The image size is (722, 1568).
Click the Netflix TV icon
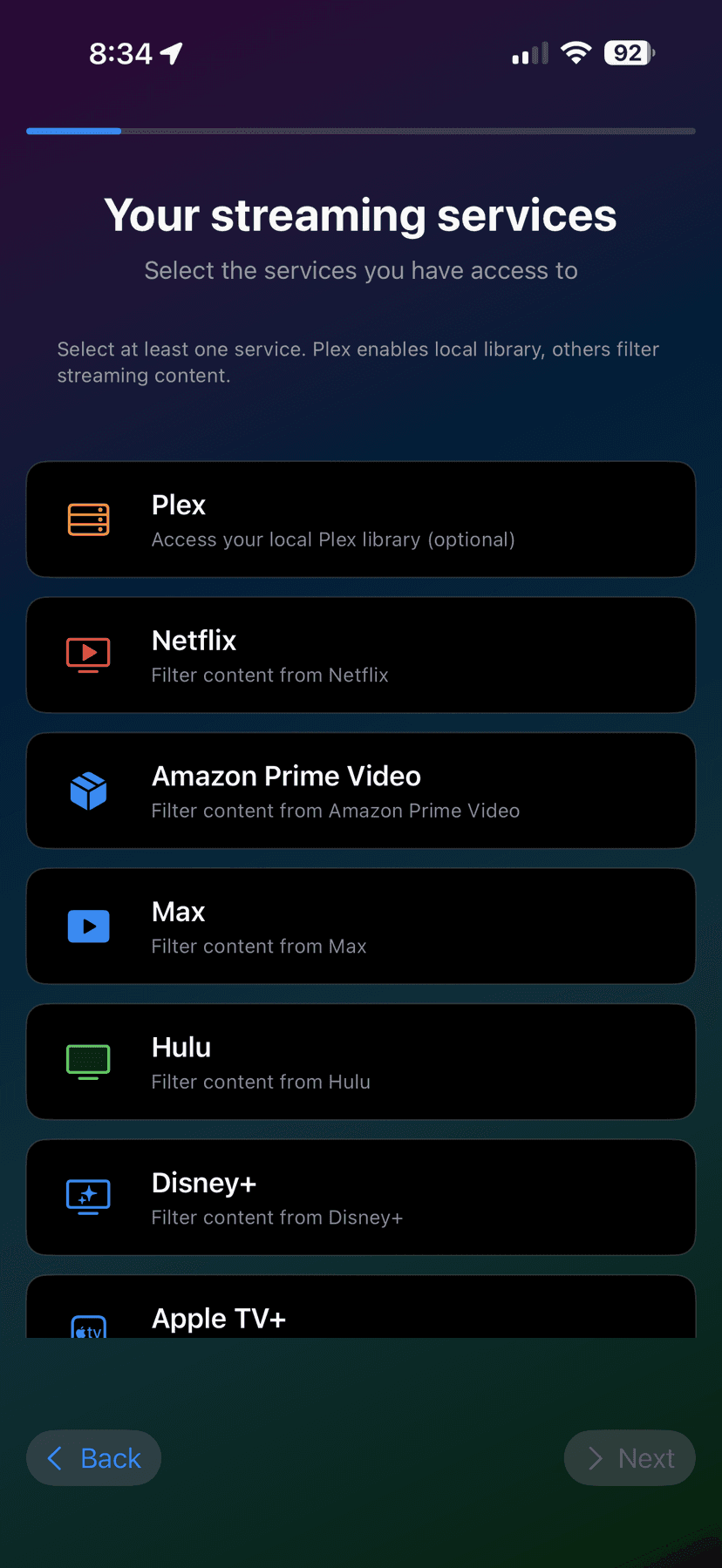(88, 655)
